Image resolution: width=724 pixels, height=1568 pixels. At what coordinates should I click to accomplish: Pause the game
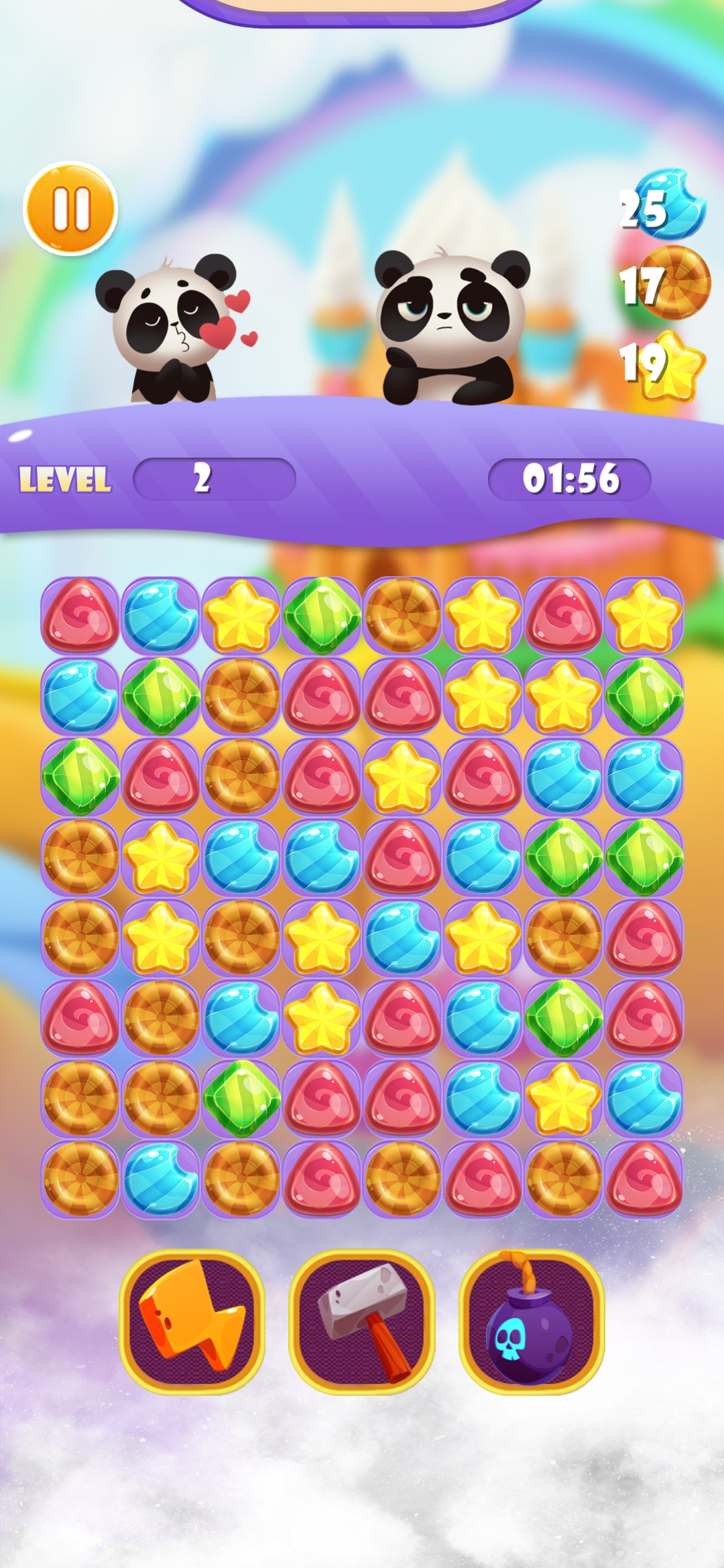click(x=70, y=208)
